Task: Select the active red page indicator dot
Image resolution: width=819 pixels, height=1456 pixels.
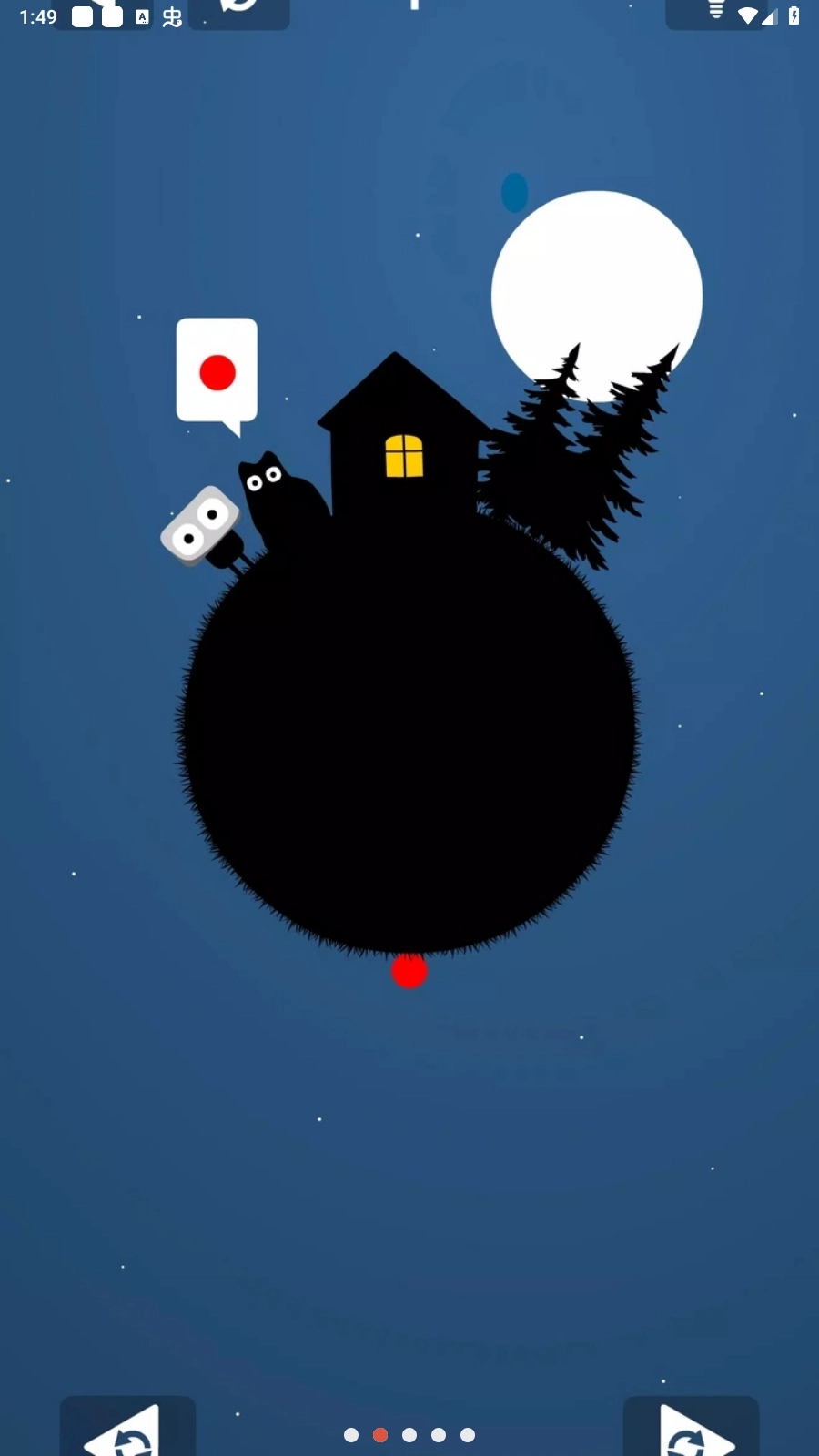Action: tap(380, 1435)
